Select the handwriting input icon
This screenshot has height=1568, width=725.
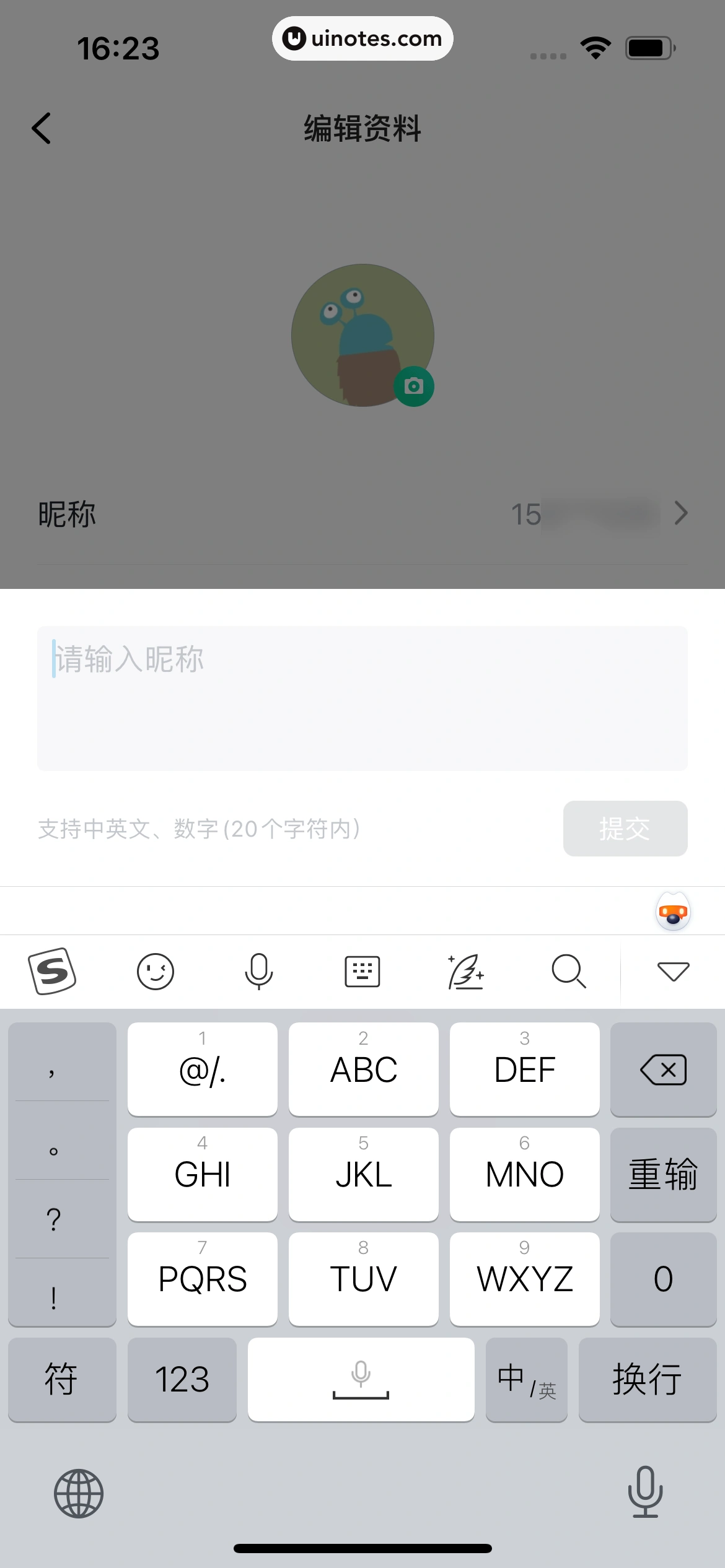tap(465, 971)
